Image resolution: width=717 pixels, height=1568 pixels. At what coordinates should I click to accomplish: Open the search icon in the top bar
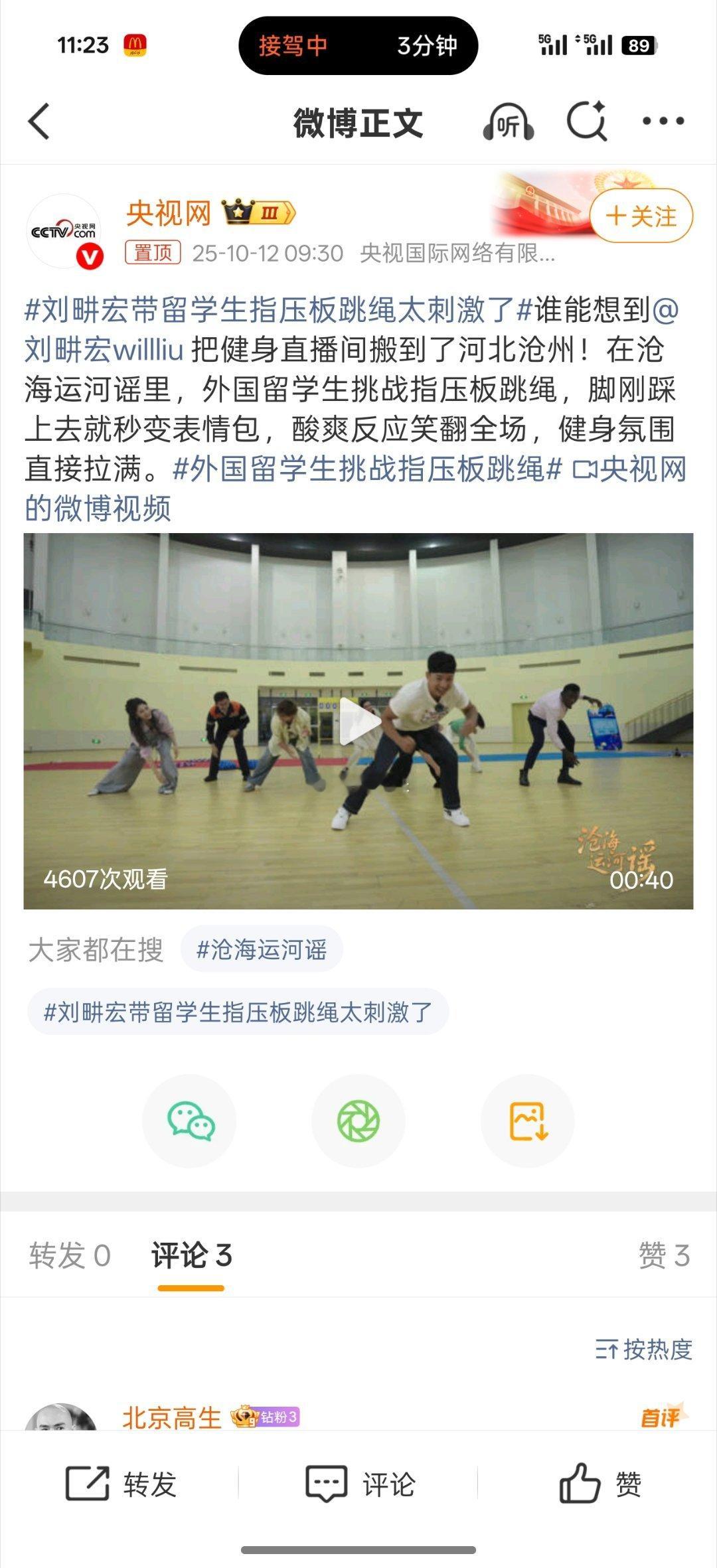[587, 121]
